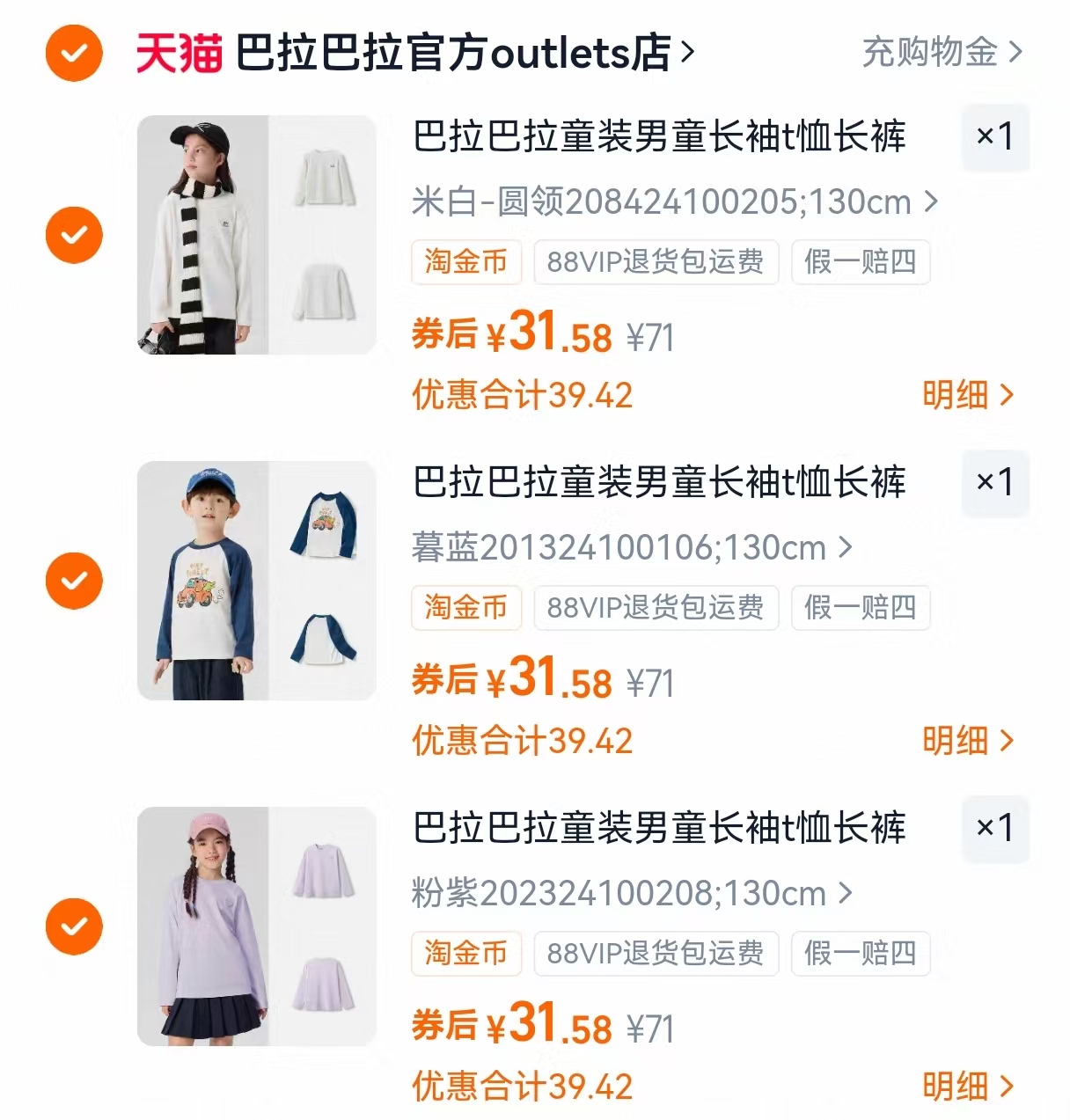Uncheck the 巴拉巴拉官方outlets店 store checkbox
The height and width of the screenshot is (1120, 1070).
[x=74, y=54]
